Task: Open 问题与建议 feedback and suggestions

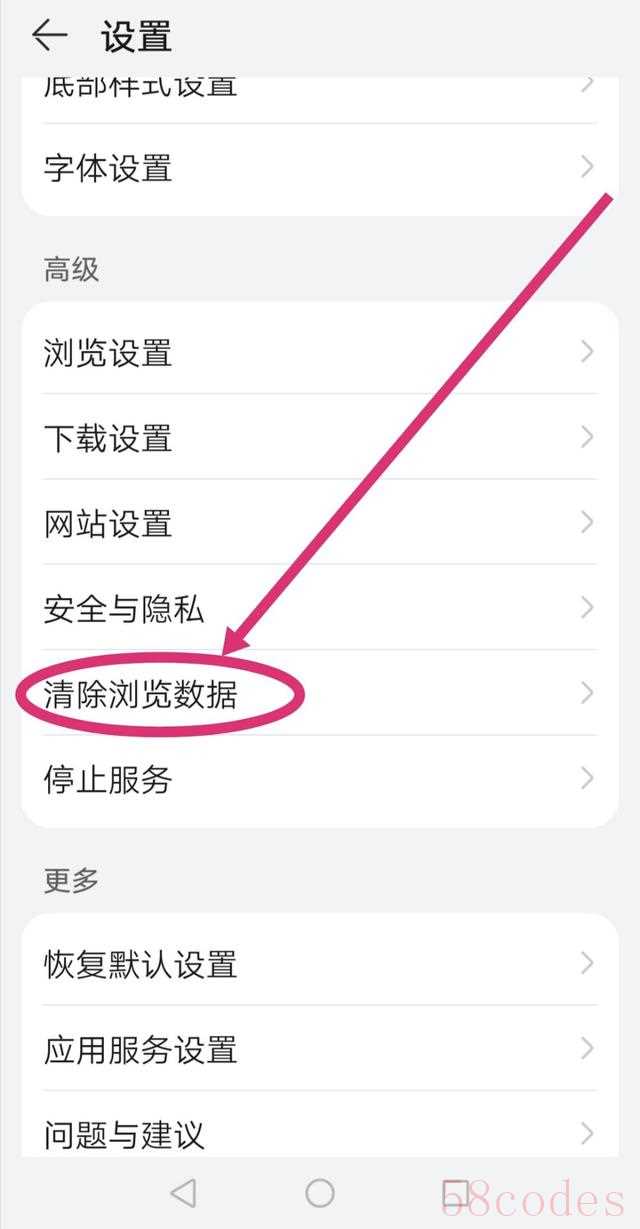Action: (320, 1134)
